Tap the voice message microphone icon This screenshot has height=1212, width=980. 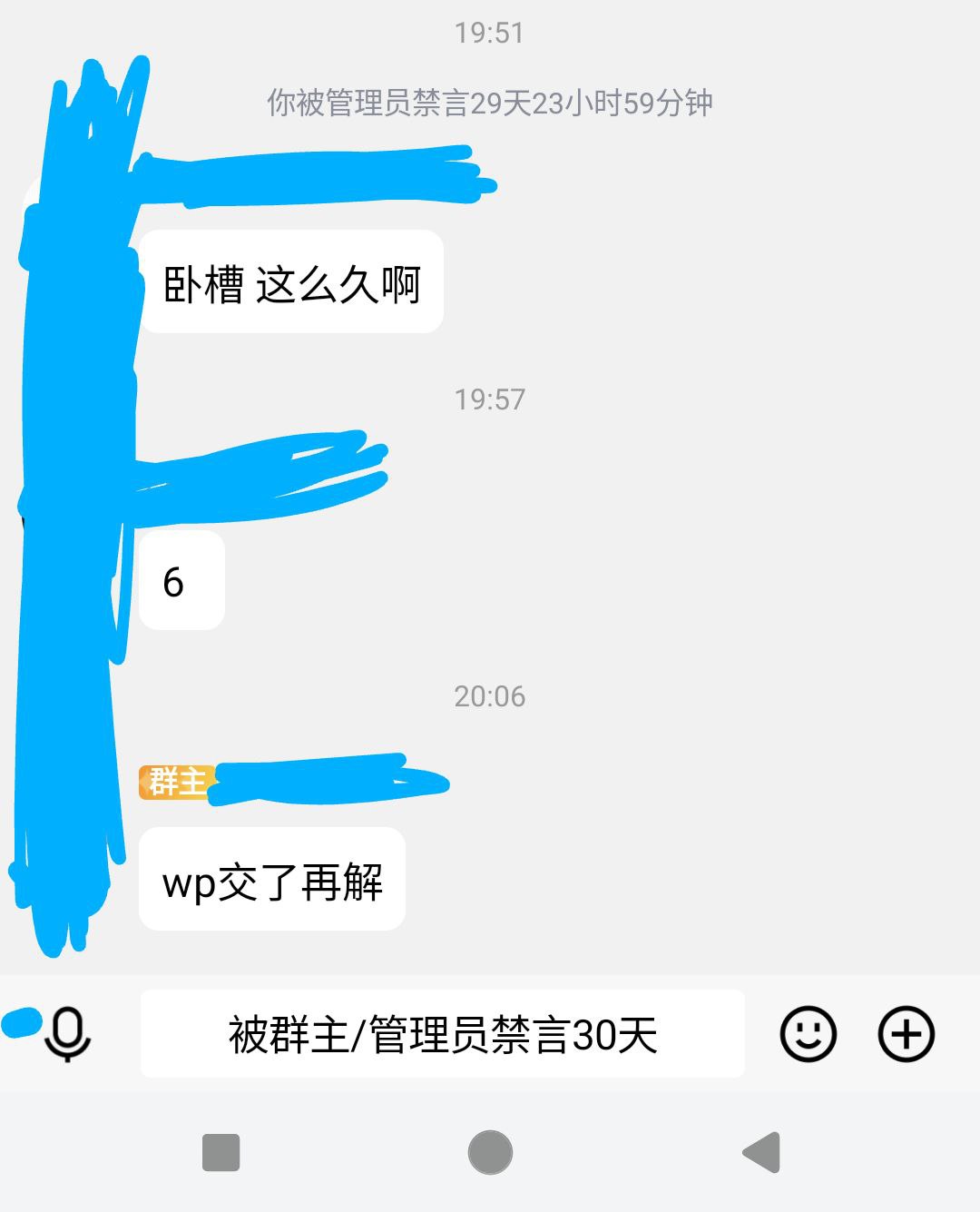coord(67,1033)
